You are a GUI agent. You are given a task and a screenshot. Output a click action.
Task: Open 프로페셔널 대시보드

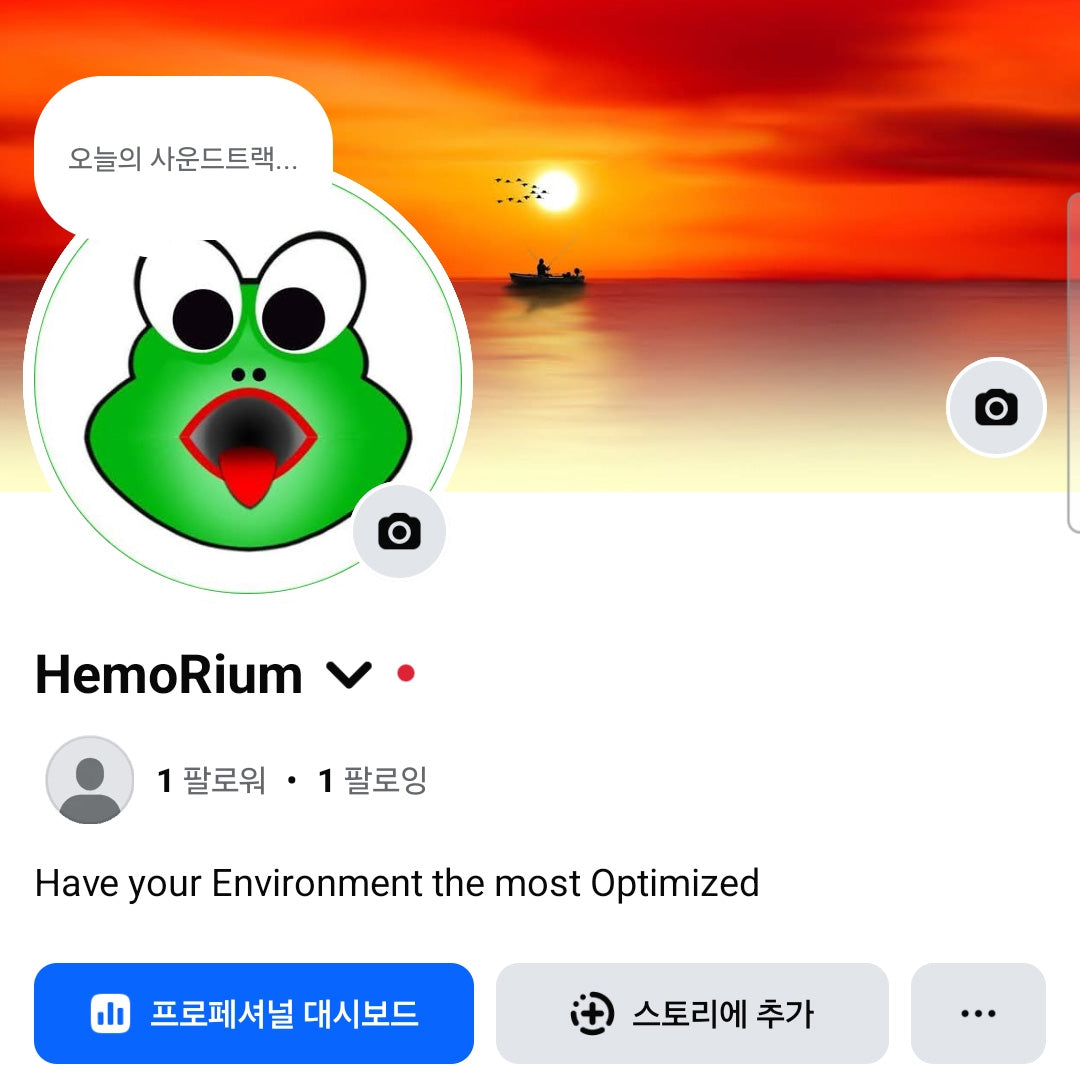point(253,1013)
